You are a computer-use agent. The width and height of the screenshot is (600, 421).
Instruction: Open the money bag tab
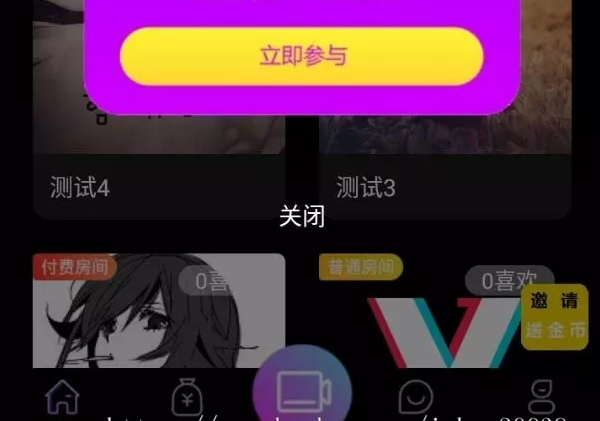pos(187,397)
